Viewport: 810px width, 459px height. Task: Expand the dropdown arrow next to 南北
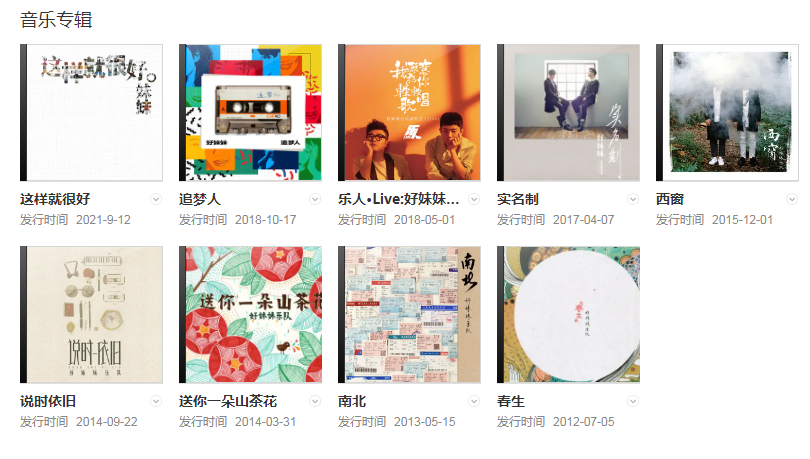pos(474,401)
